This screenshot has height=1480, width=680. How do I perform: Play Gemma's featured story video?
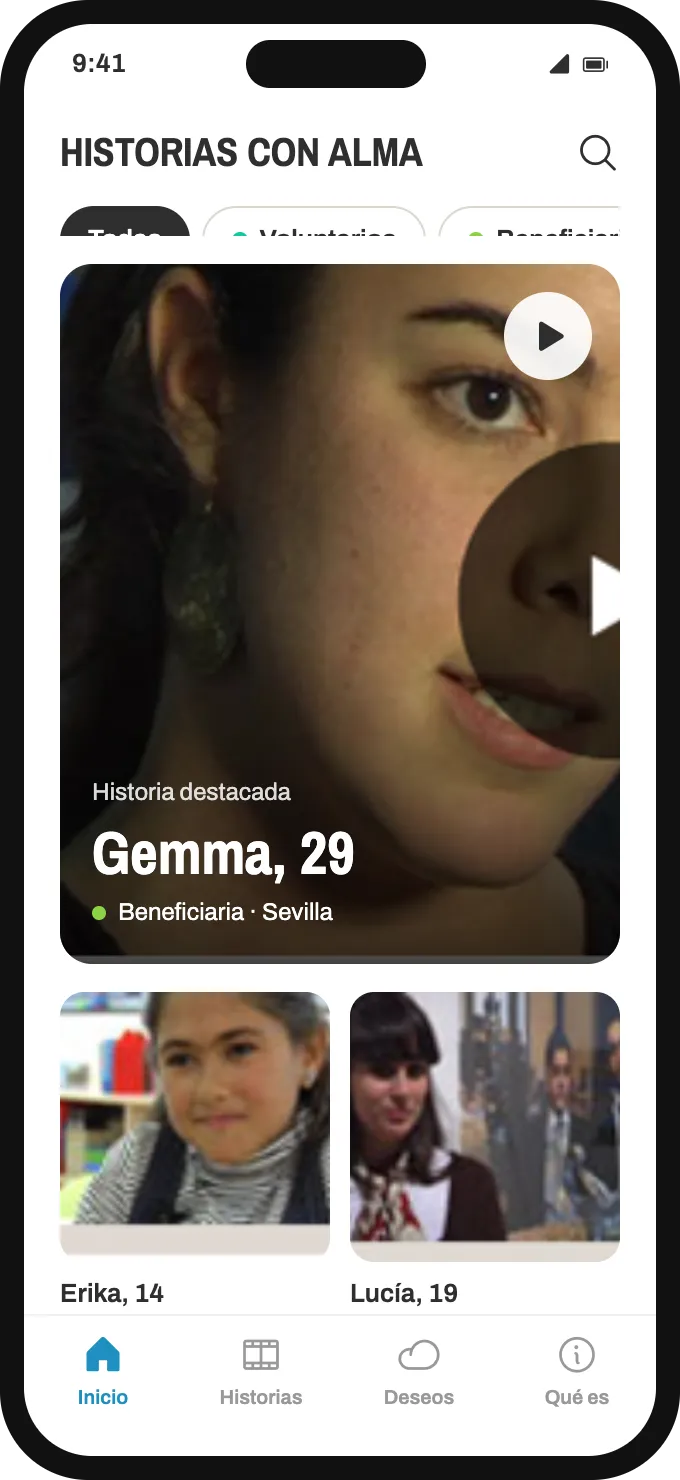[548, 336]
